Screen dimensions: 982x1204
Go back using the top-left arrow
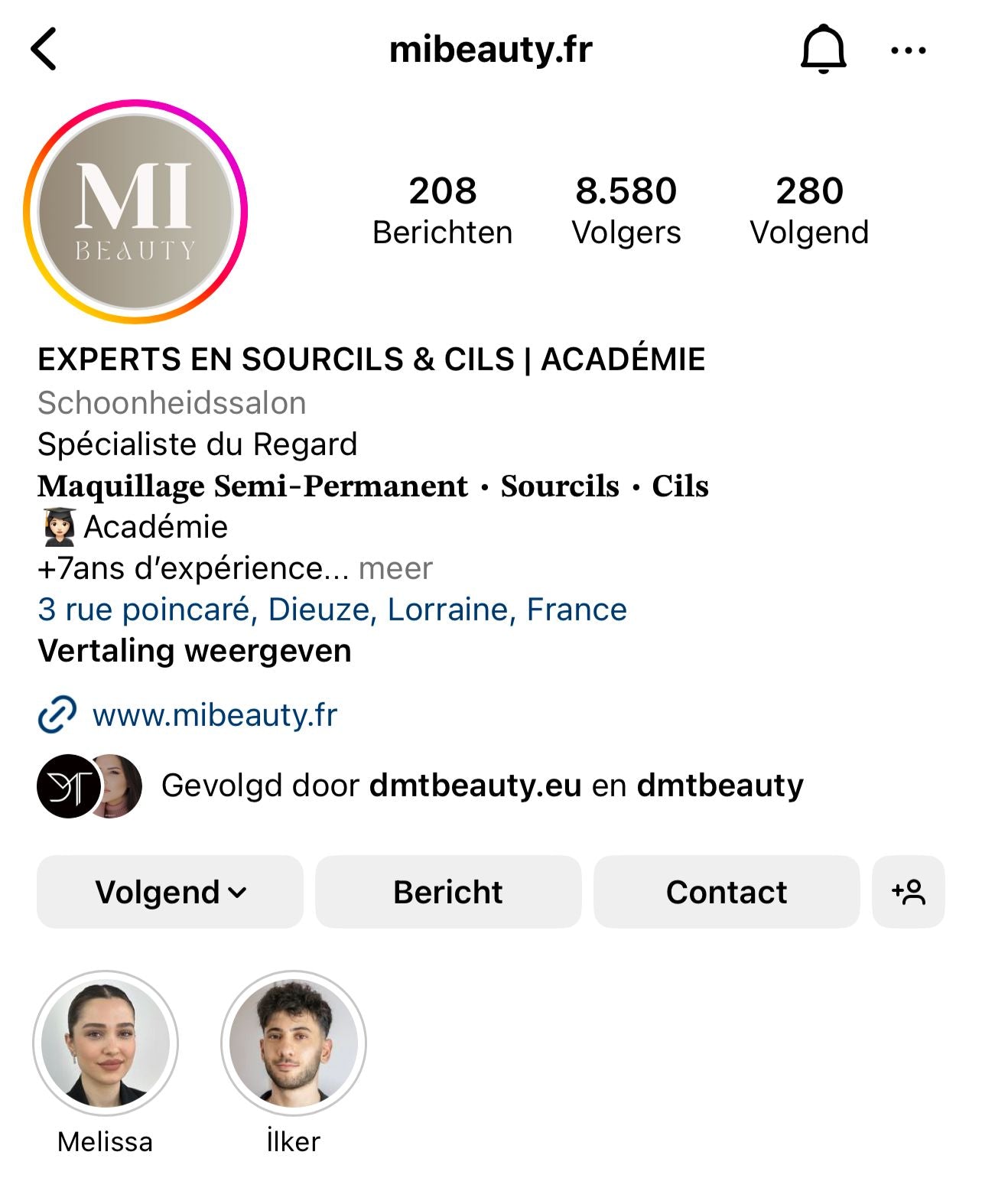(44, 50)
